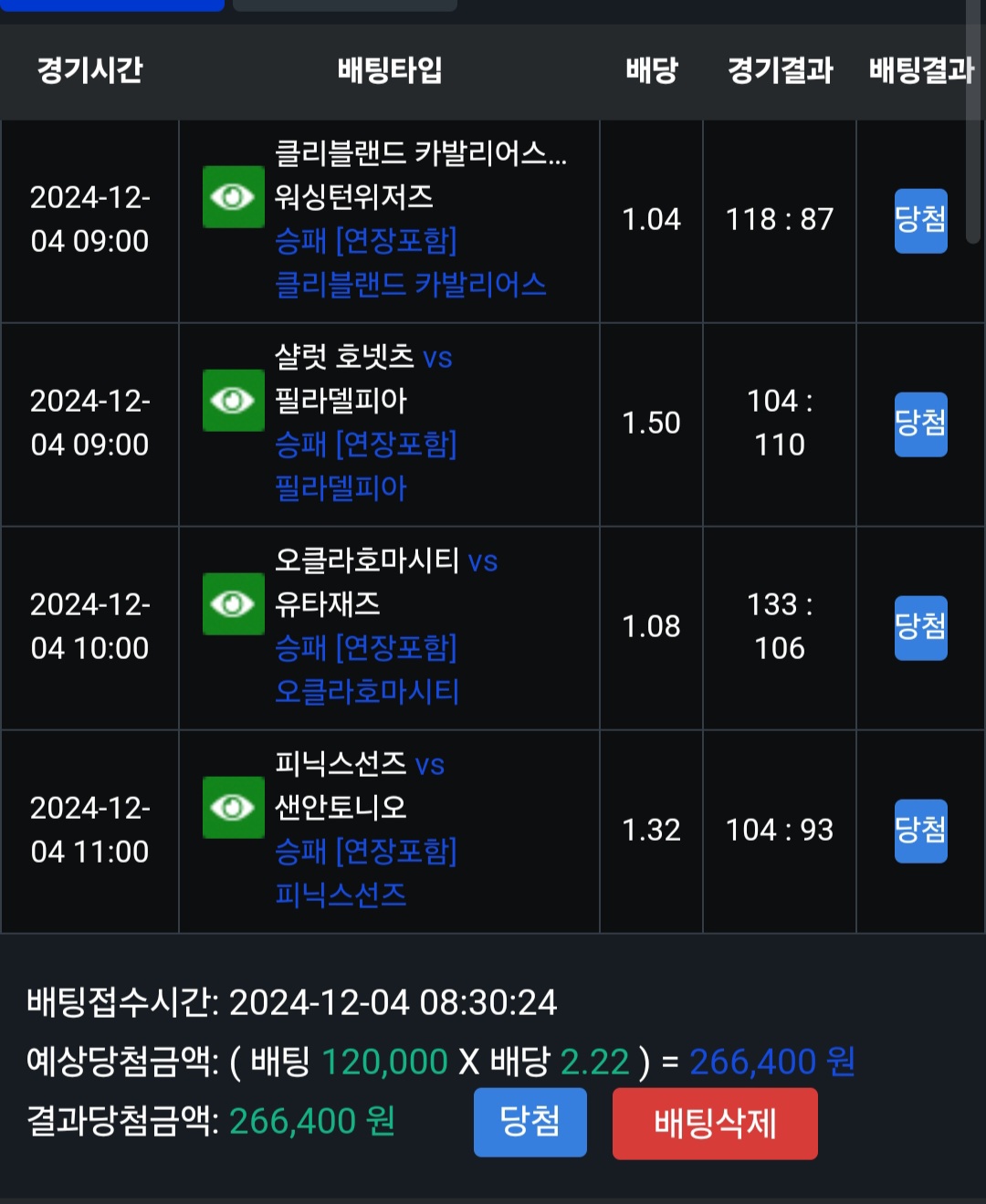Tap 당첨 badge in Cleveland Cavaliers row
This screenshot has height=1204, width=986.
click(x=920, y=220)
